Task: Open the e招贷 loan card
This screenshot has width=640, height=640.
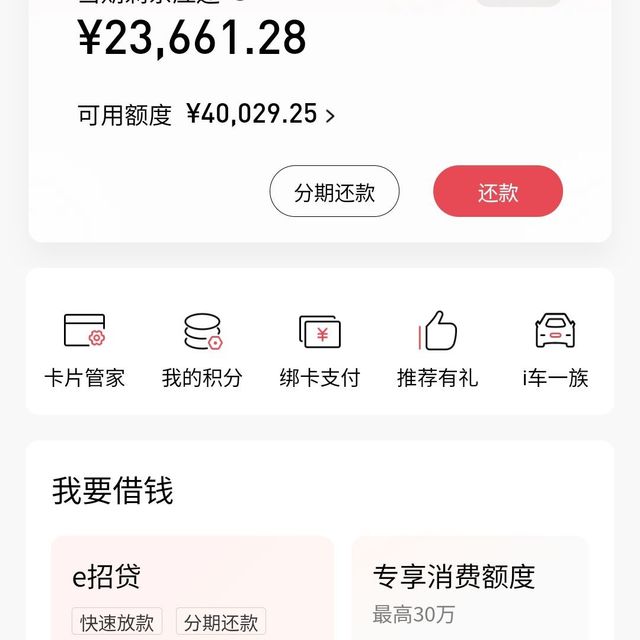Action: [192, 590]
